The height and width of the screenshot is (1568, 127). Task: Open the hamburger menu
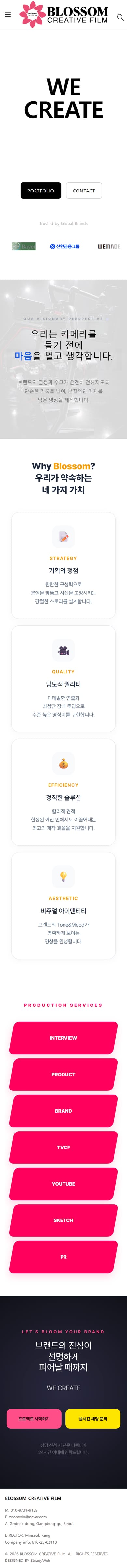[x=8, y=15]
